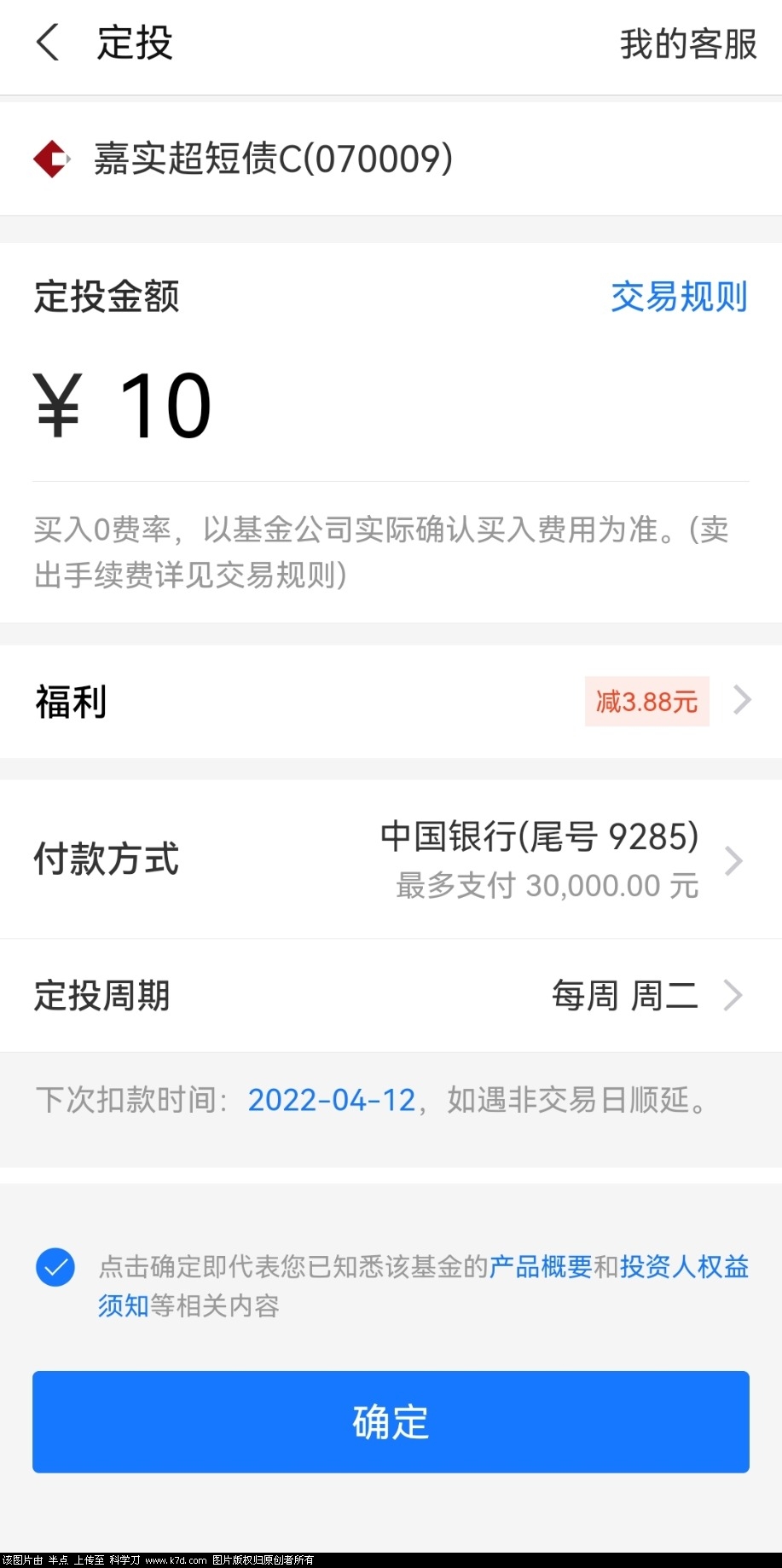The image size is (782, 1568).
Task: Click the back arrow at top left
Action: pyautogui.click(x=47, y=43)
